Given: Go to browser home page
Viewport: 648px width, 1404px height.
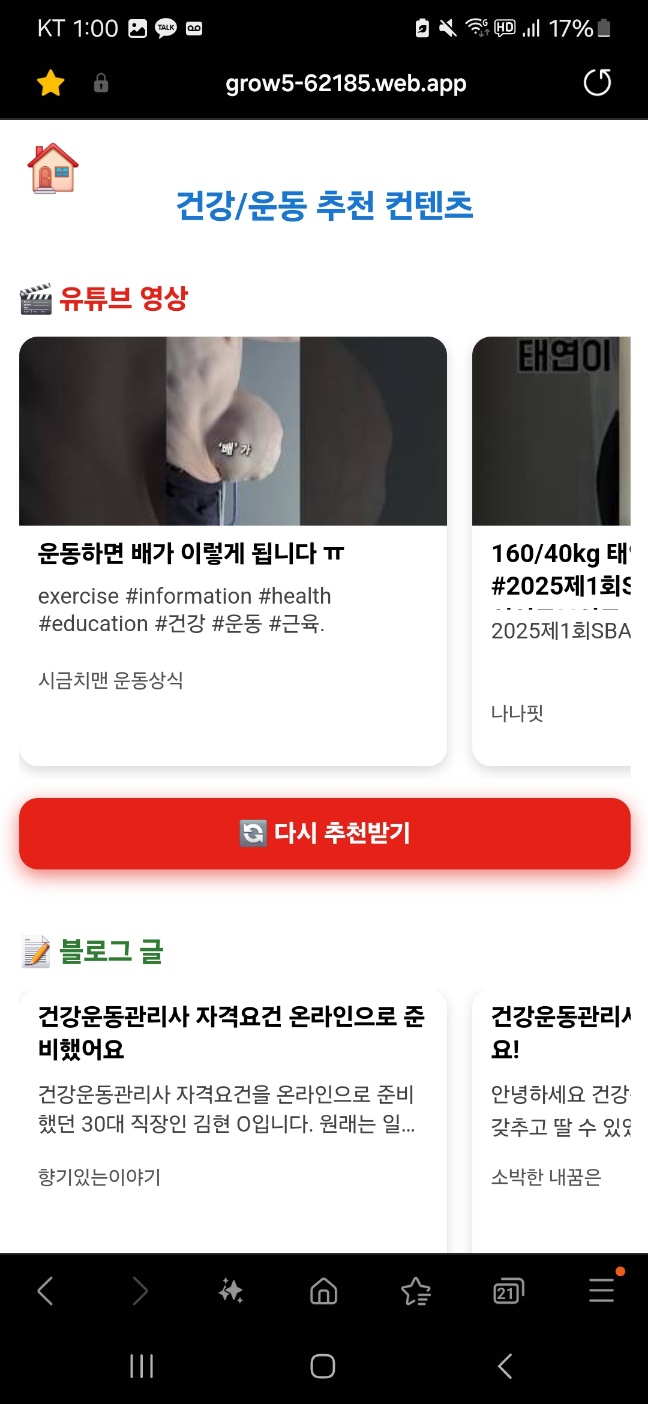Looking at the screenshot, I should click(323, 1291).
